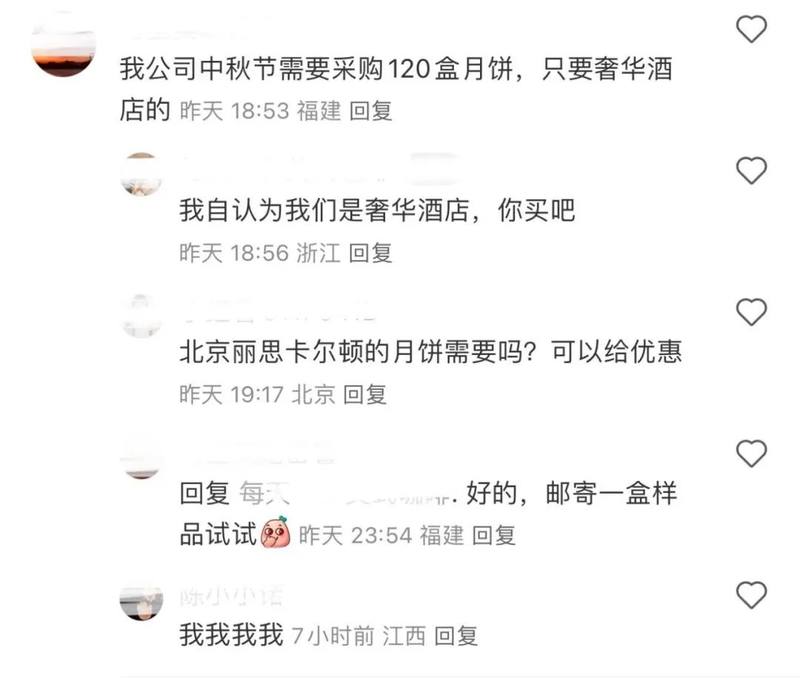Reply to the Fujian comment posted at 23:54
800x679 pixels.
click(493, 536)
